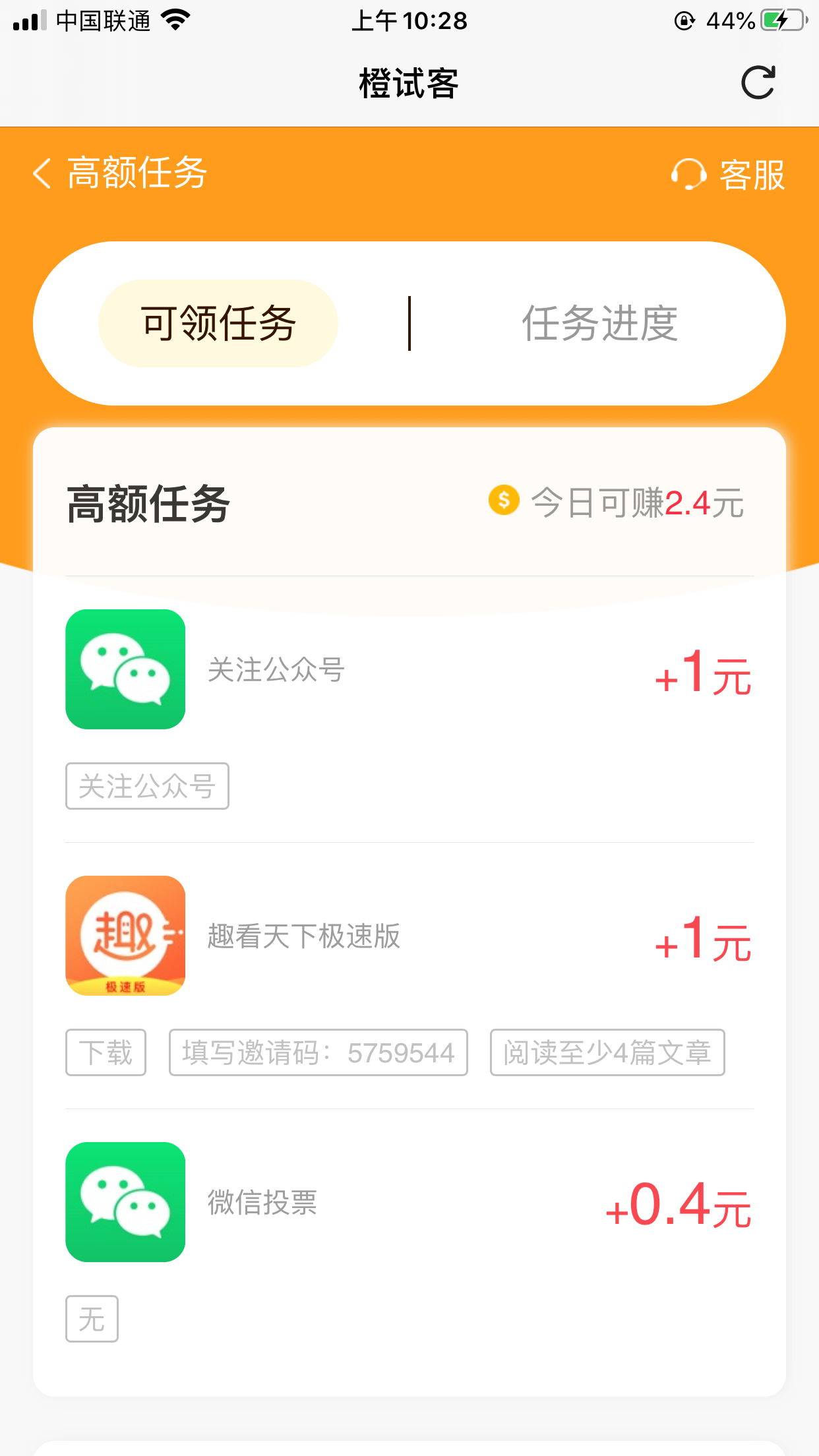Refresh the page with the reload icon
Screen dimensions: 819x1456
758,83
